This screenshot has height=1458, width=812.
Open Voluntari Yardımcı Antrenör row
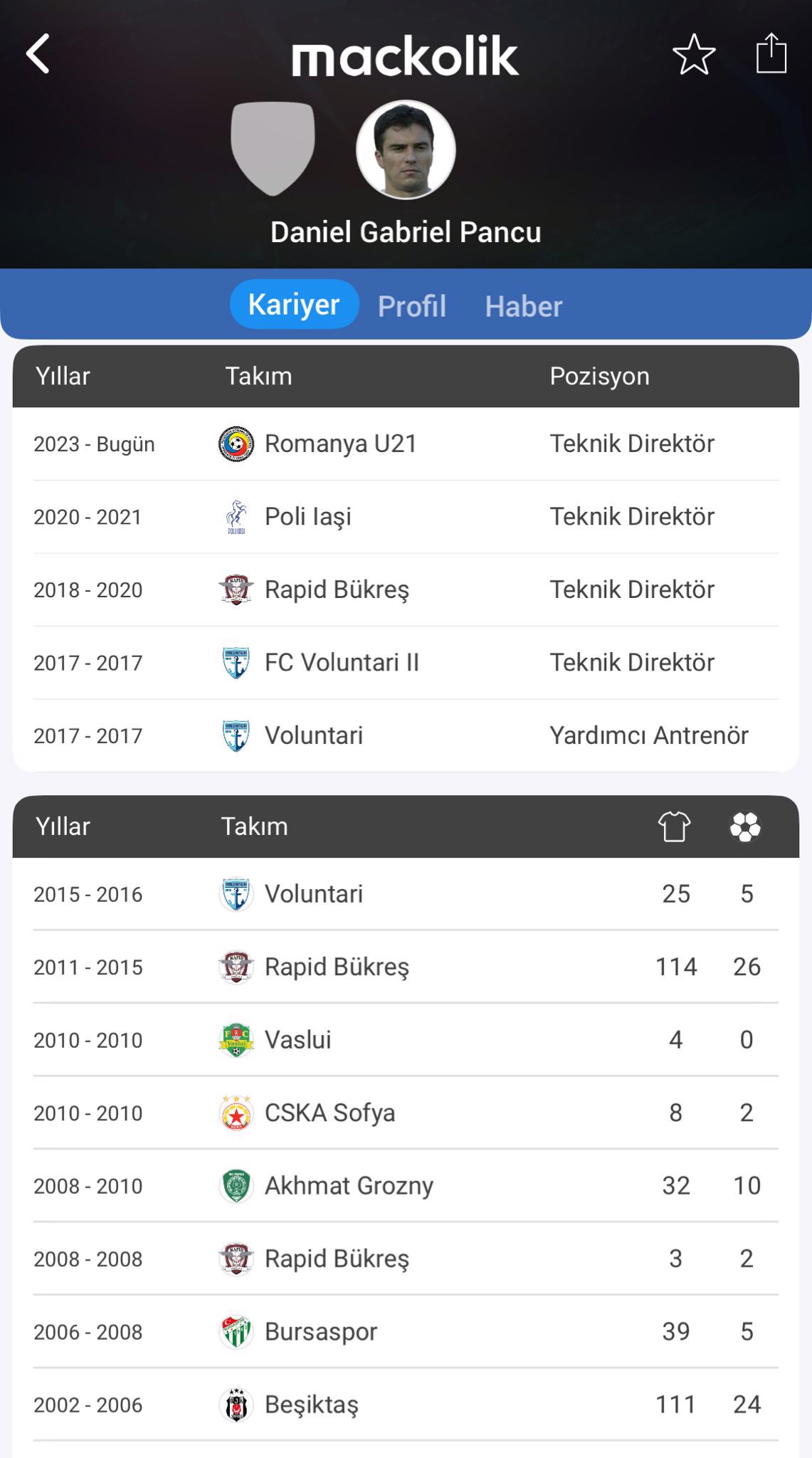coord(314,736)
